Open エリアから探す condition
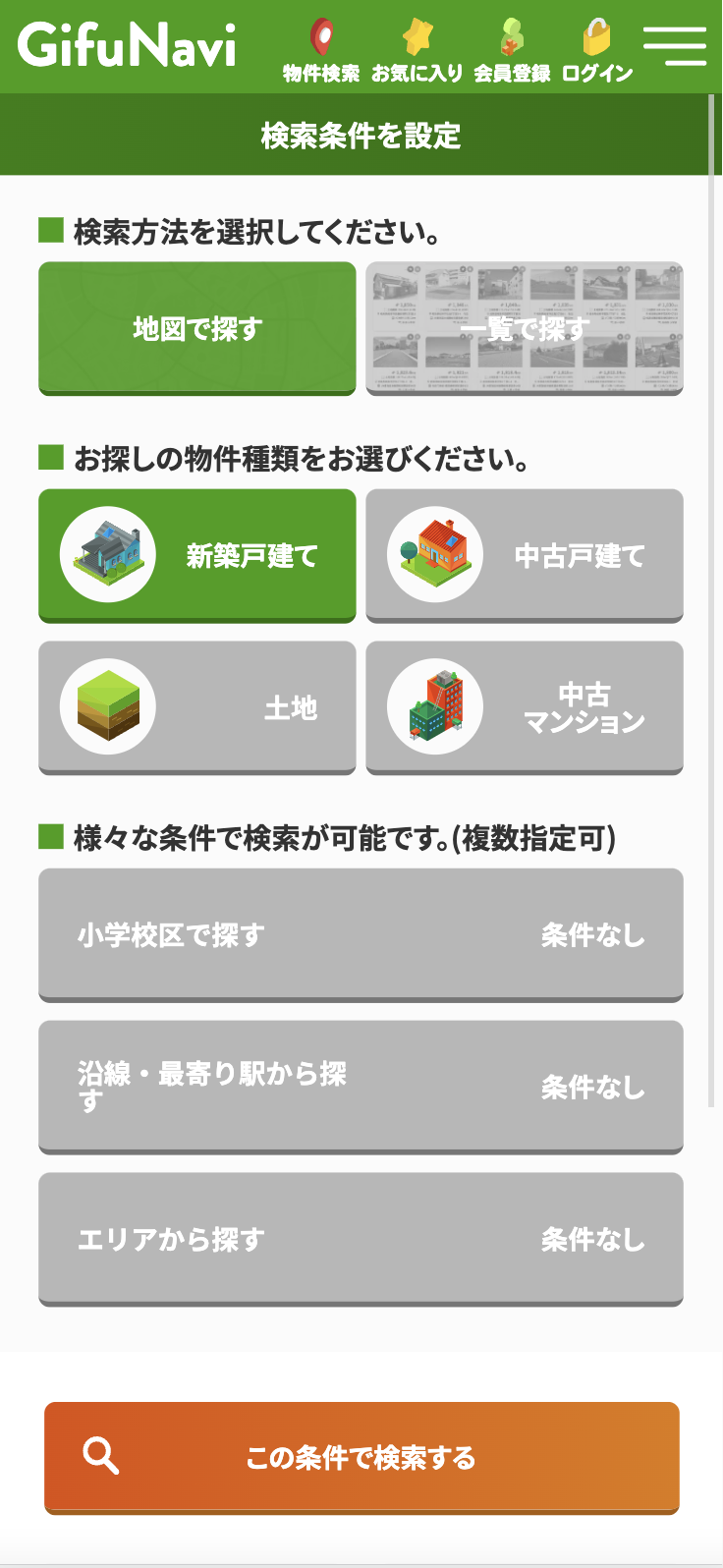723x1568 pixels. click(361, 1239)
